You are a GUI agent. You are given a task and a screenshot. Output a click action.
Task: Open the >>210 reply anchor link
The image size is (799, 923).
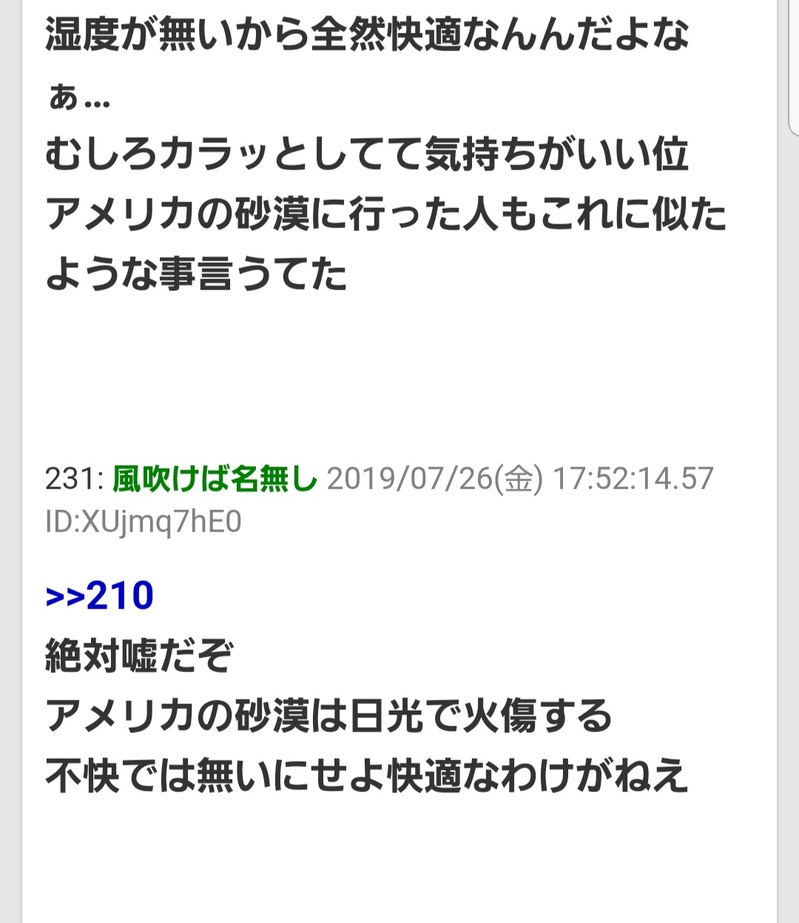tap(99, 596)
